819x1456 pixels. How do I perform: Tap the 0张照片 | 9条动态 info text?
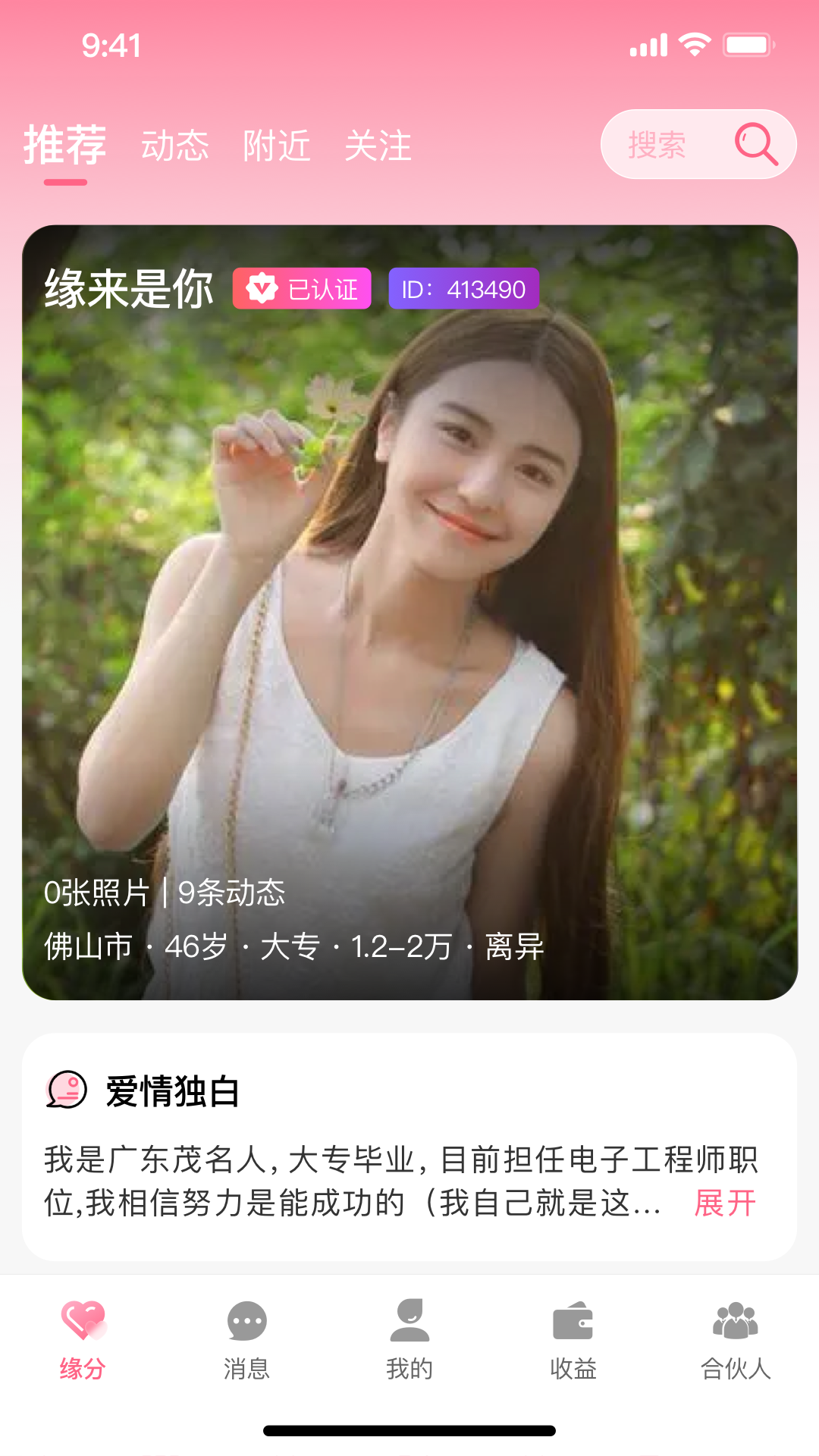[165, 895]
